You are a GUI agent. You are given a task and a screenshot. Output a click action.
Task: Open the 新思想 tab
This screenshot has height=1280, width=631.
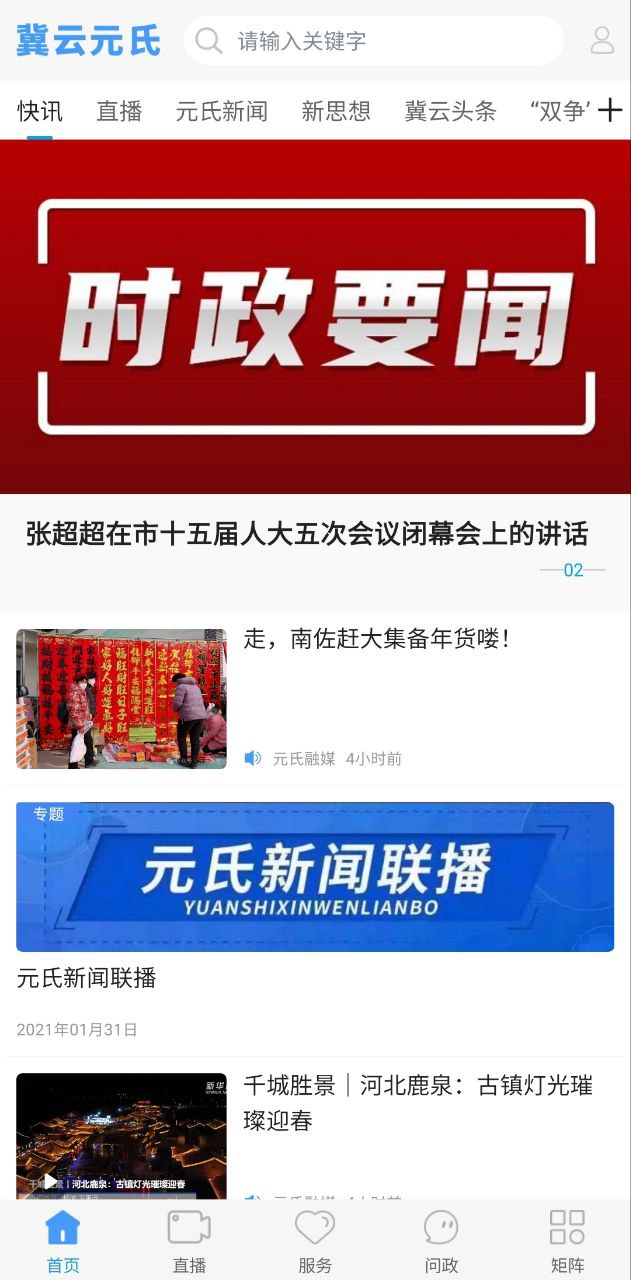[x=336, y=111]
